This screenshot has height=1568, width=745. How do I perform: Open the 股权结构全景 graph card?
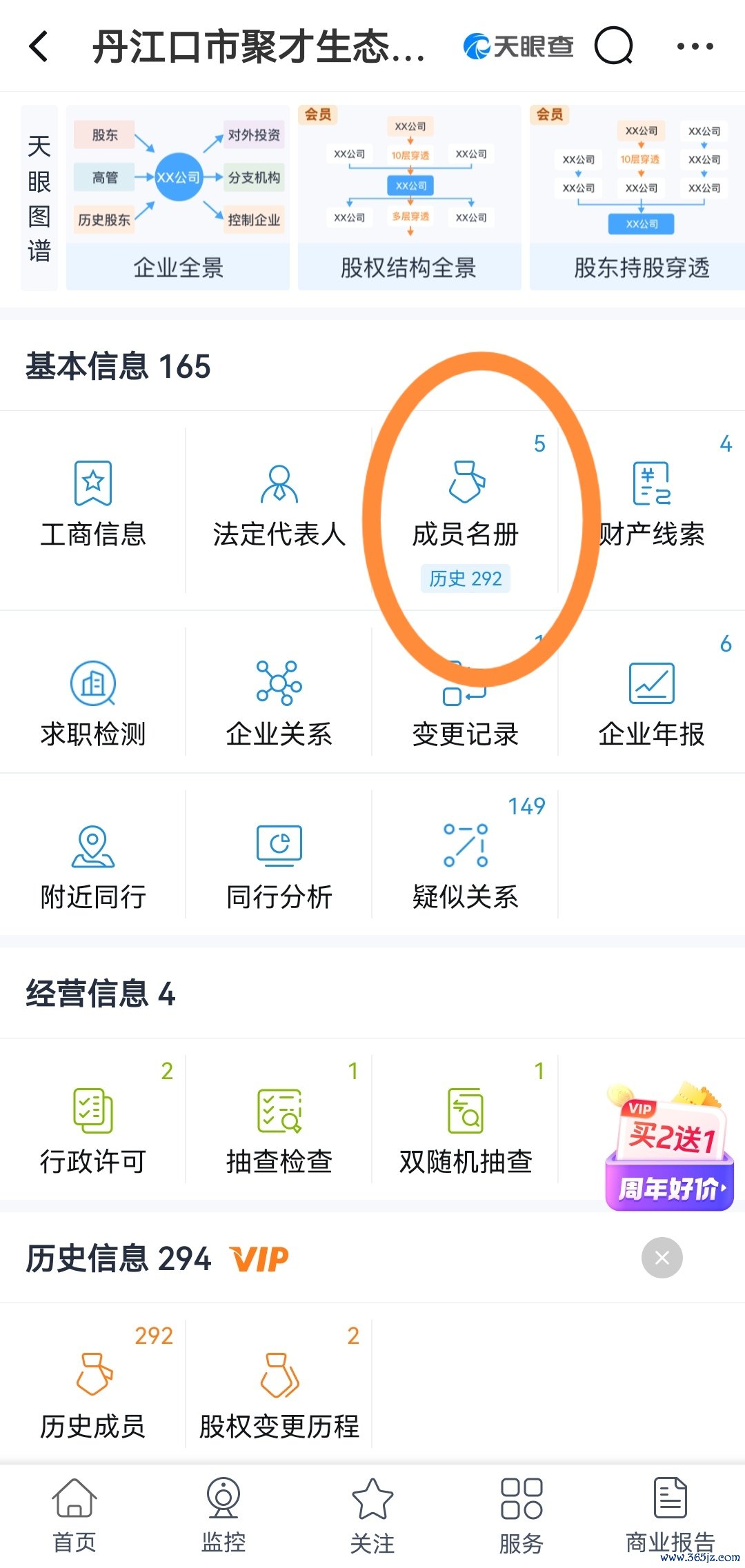pos(409,198)
